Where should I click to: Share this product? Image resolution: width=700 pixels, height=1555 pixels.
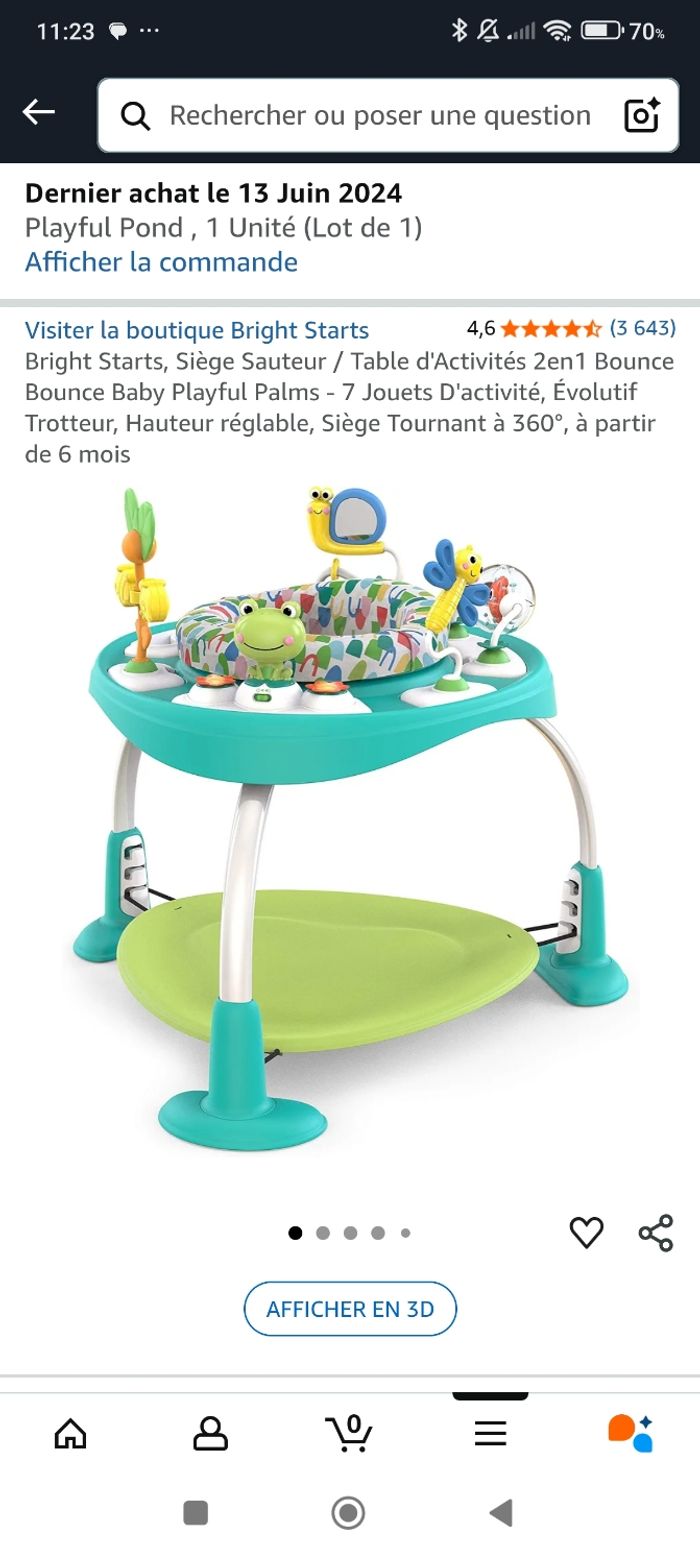656,1233
